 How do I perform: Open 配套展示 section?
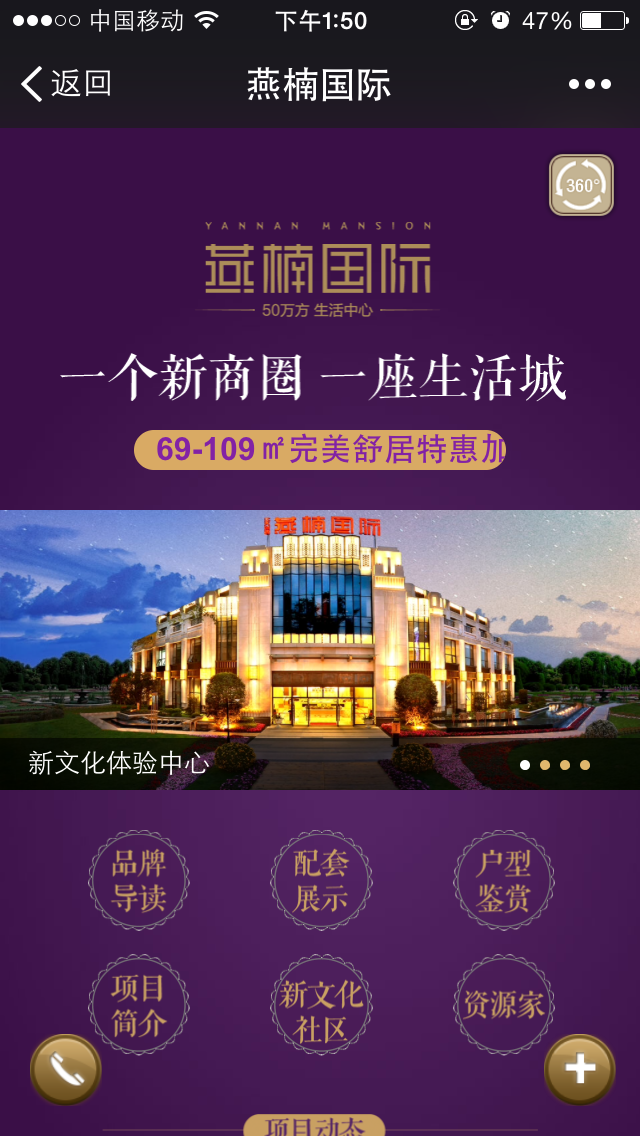321,880
